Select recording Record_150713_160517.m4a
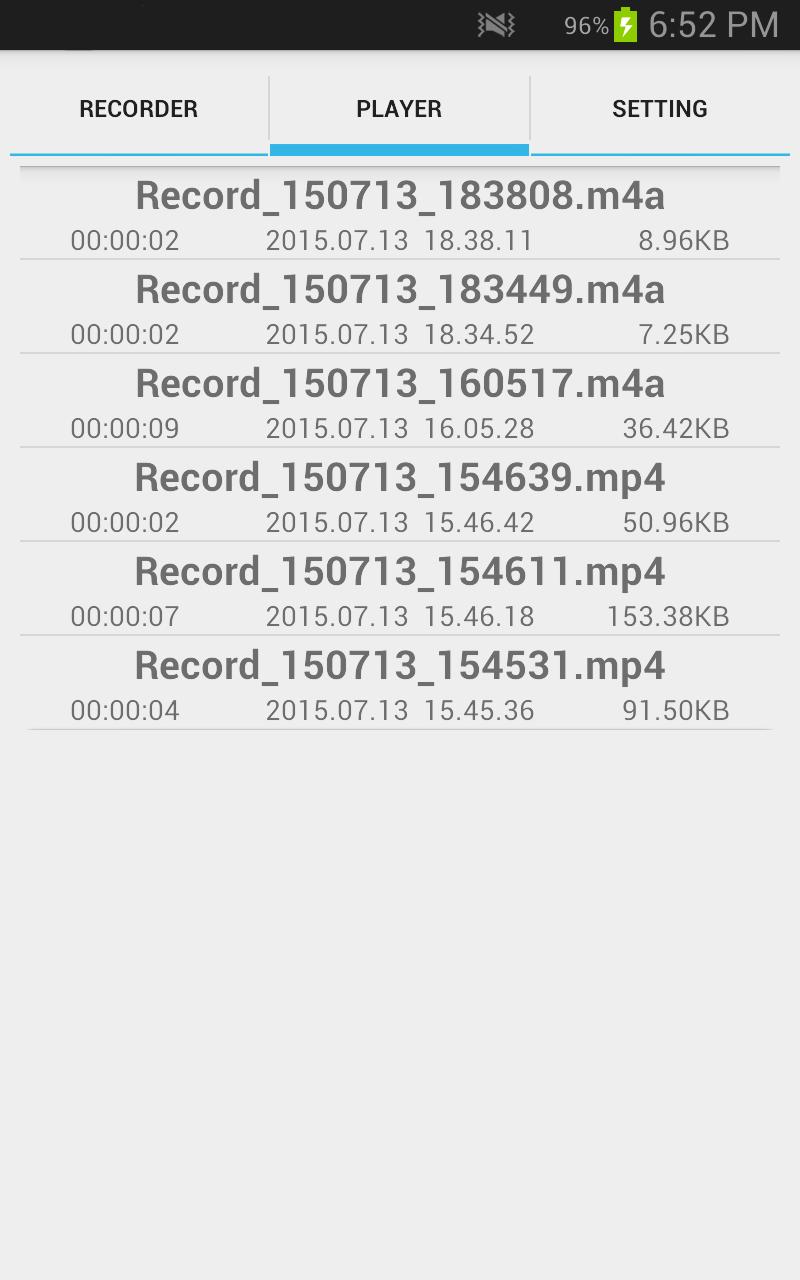Image resolution: width=800 pixels, height=1280 pixels. pos(400,402)
